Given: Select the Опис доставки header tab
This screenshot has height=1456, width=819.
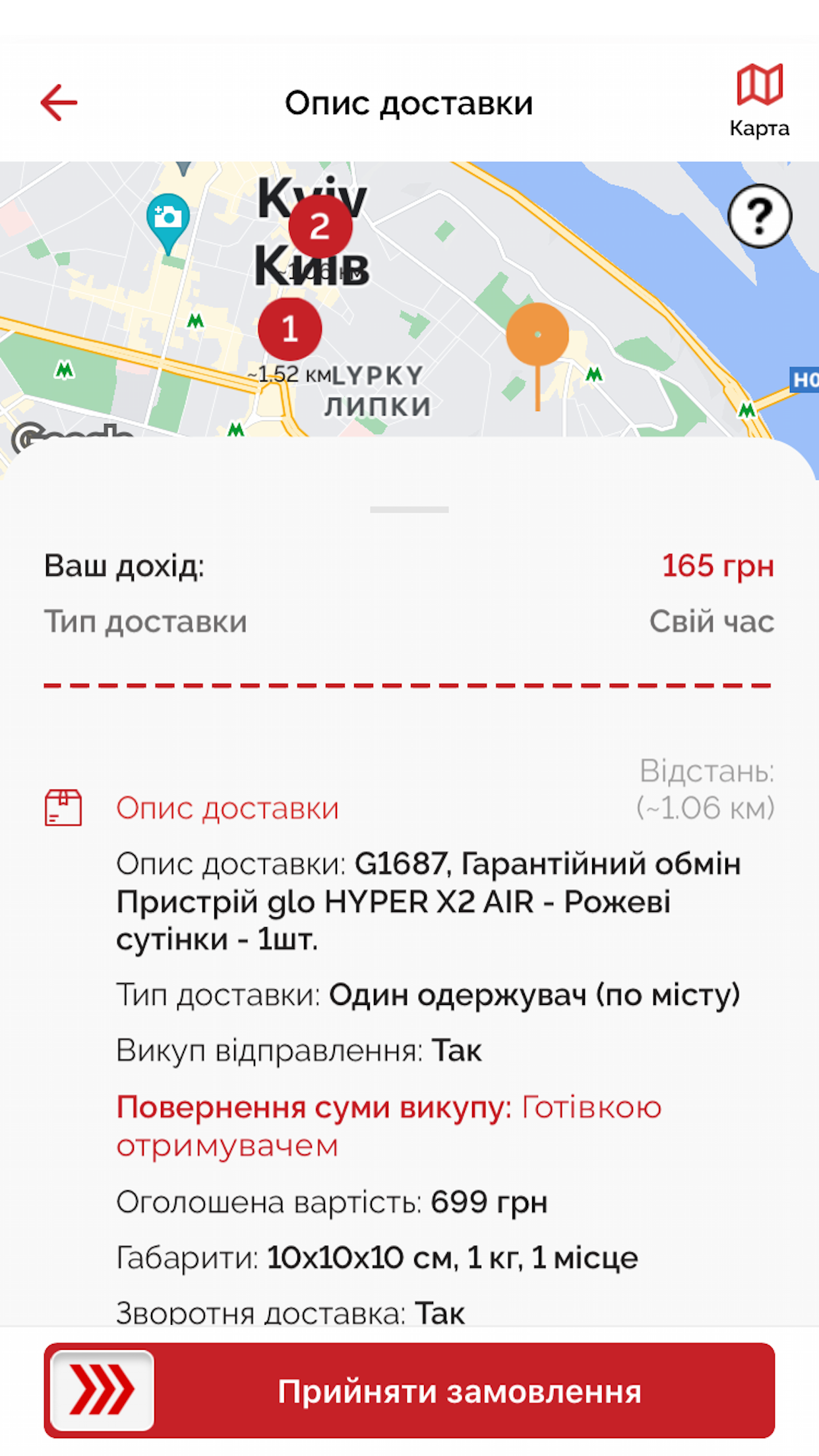Looking at the screenshot, I should (228, 808).
